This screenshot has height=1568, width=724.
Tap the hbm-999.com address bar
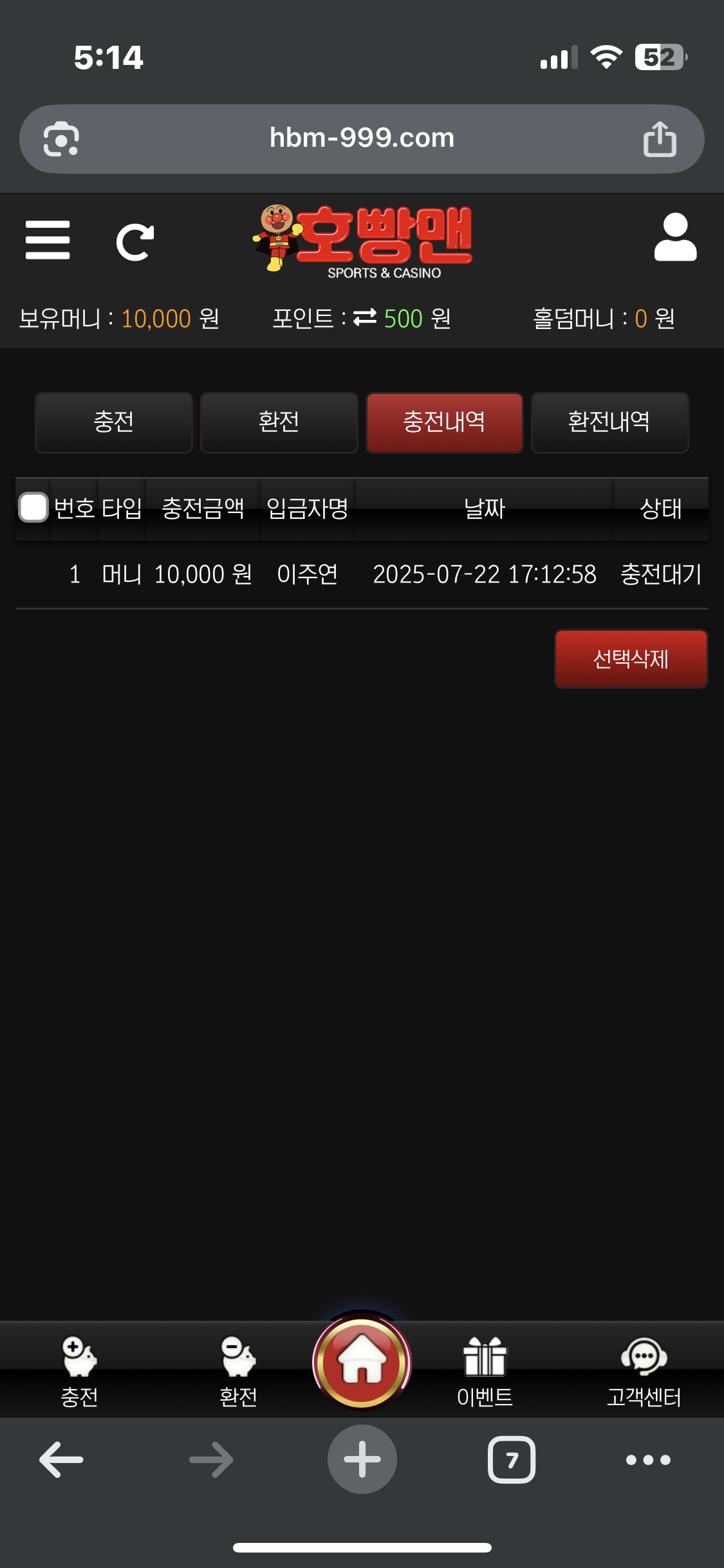pos(362,138)
